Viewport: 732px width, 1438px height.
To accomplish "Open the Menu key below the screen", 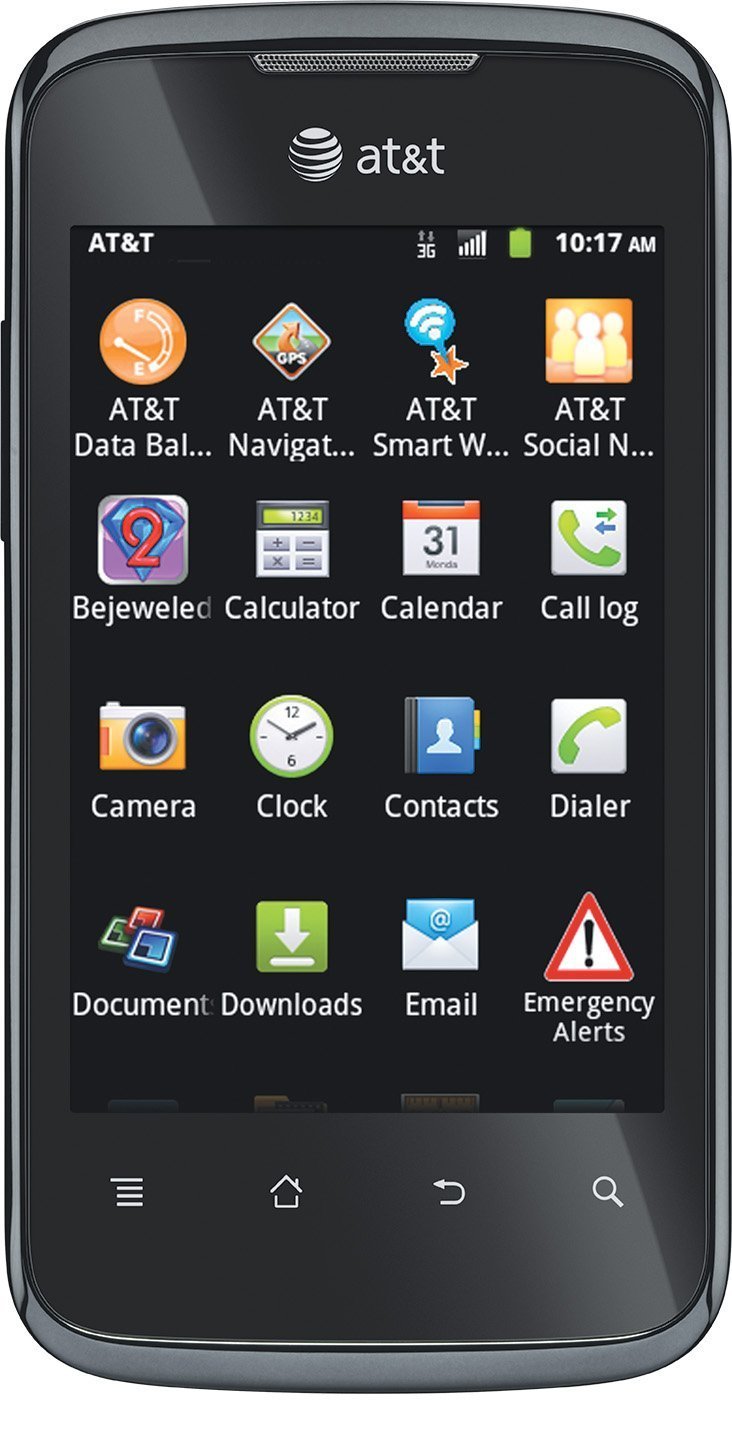I will point(127,1193).
